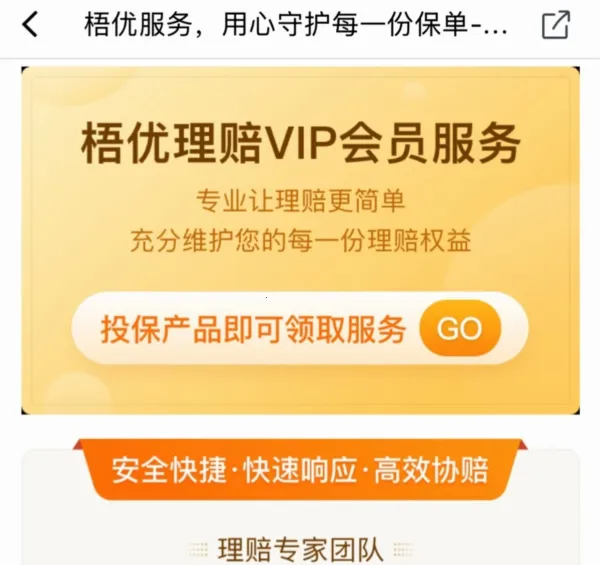Tap the orange GO button
600x565 pixels.
coord(460,329)
